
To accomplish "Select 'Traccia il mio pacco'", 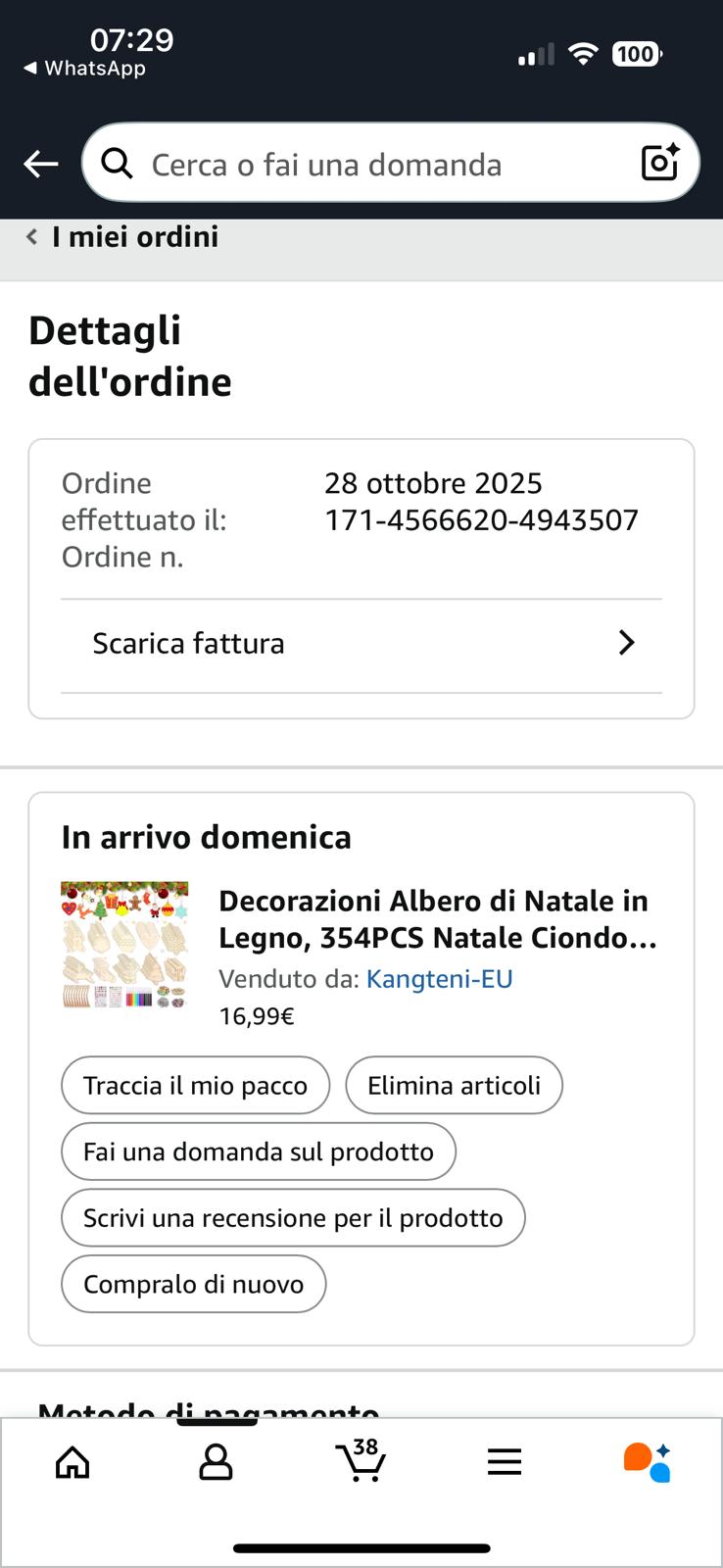I will pos(195,1086).
